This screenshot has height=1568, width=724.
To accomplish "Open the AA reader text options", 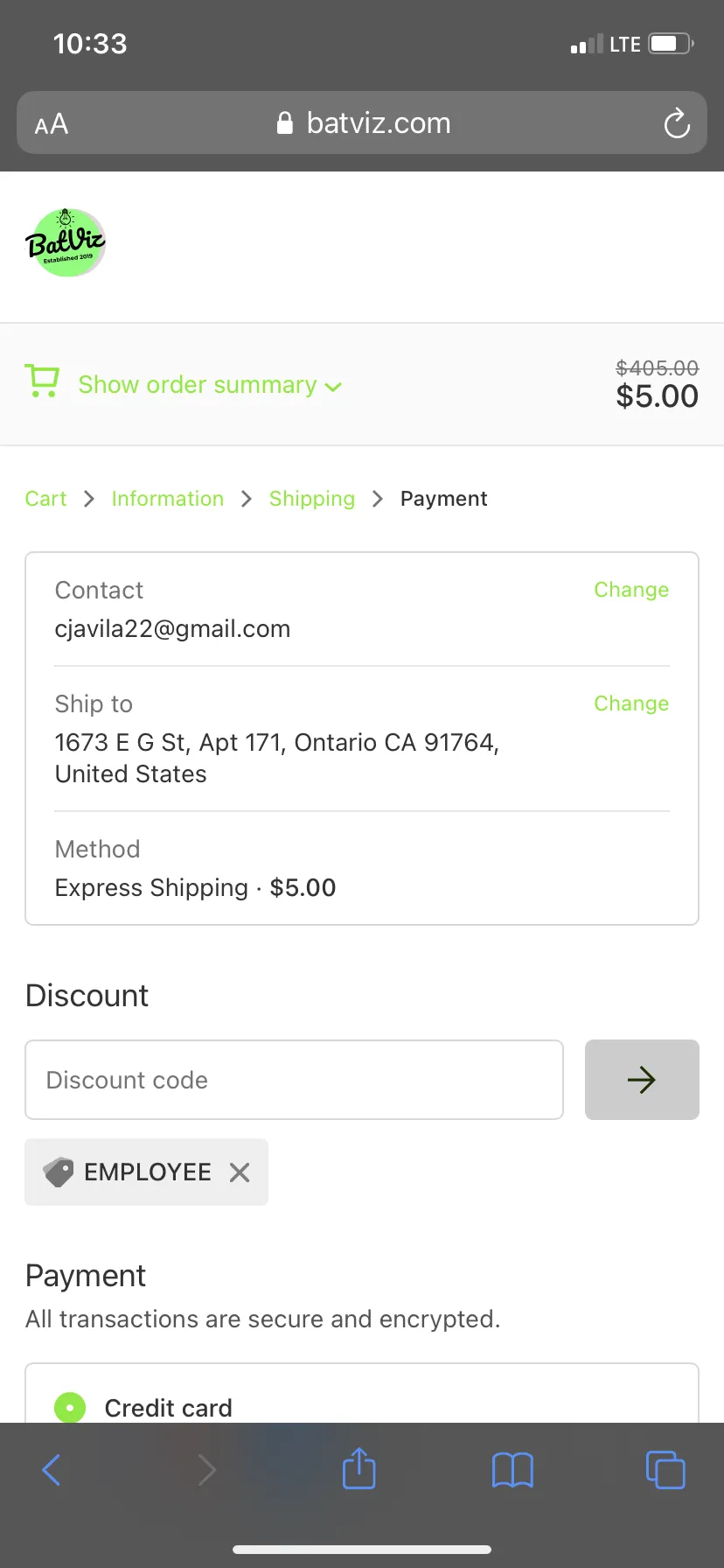I will tap(52, 123).
